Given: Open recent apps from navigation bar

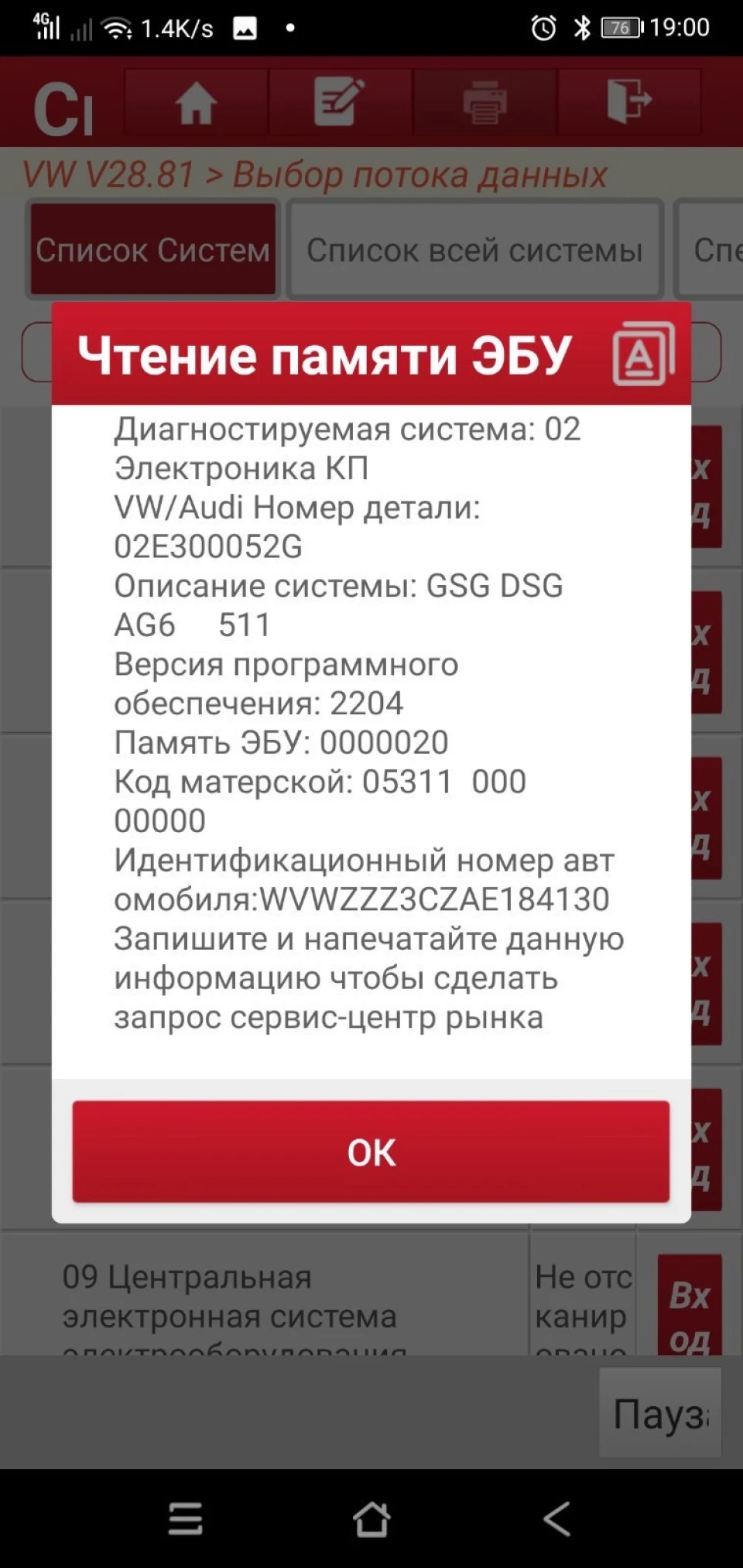Looking at the screenshot, I should (186, 1518).
